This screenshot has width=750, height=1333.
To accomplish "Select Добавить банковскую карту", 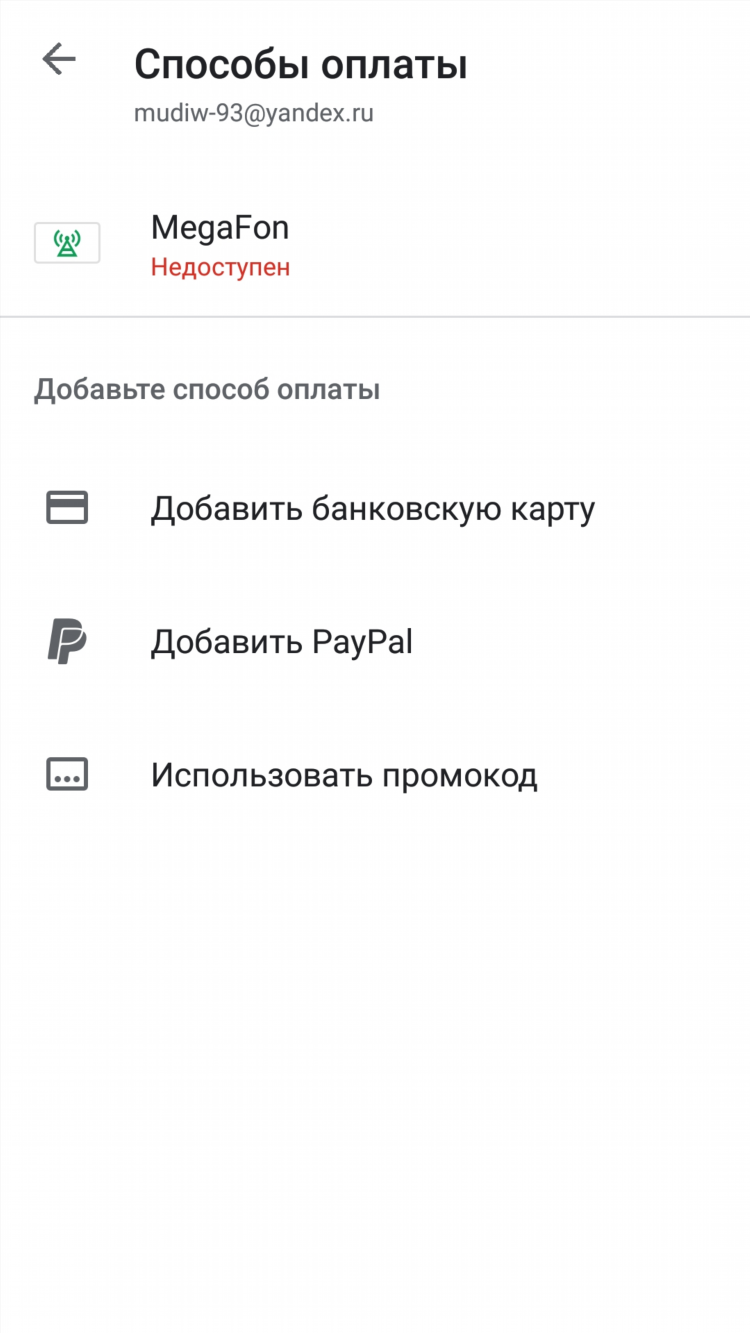I will pyautogui.click(x=375, y=508).
